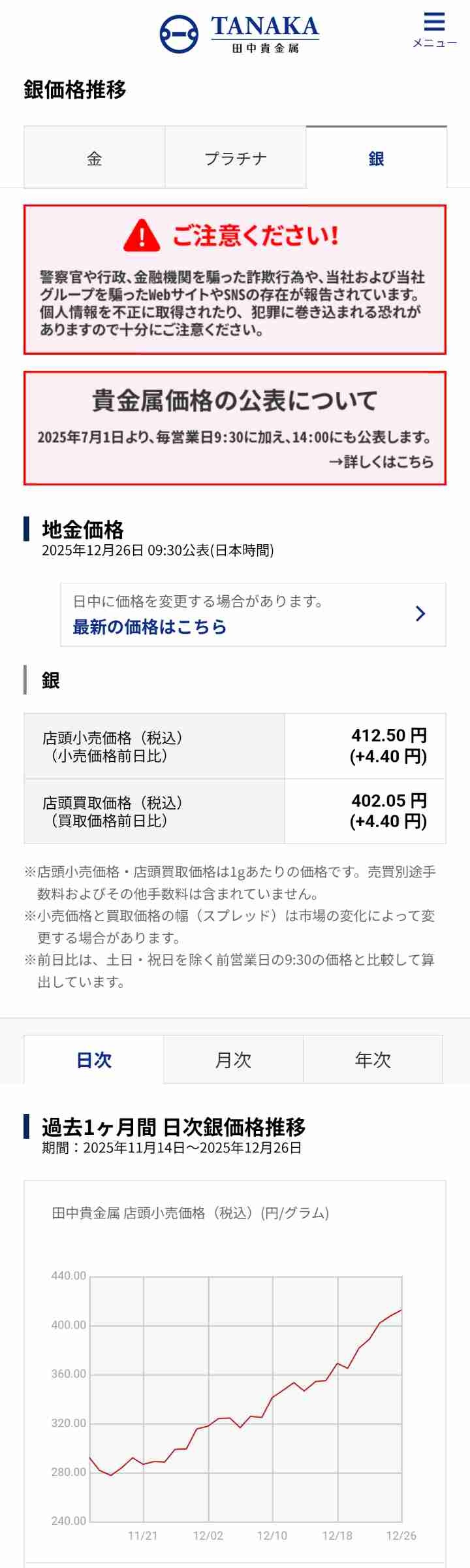This screenshot has width=470, height=1568.
Task: Select the 日次 chart tab
Action: pyautogui.click(x=94, y=1060)
